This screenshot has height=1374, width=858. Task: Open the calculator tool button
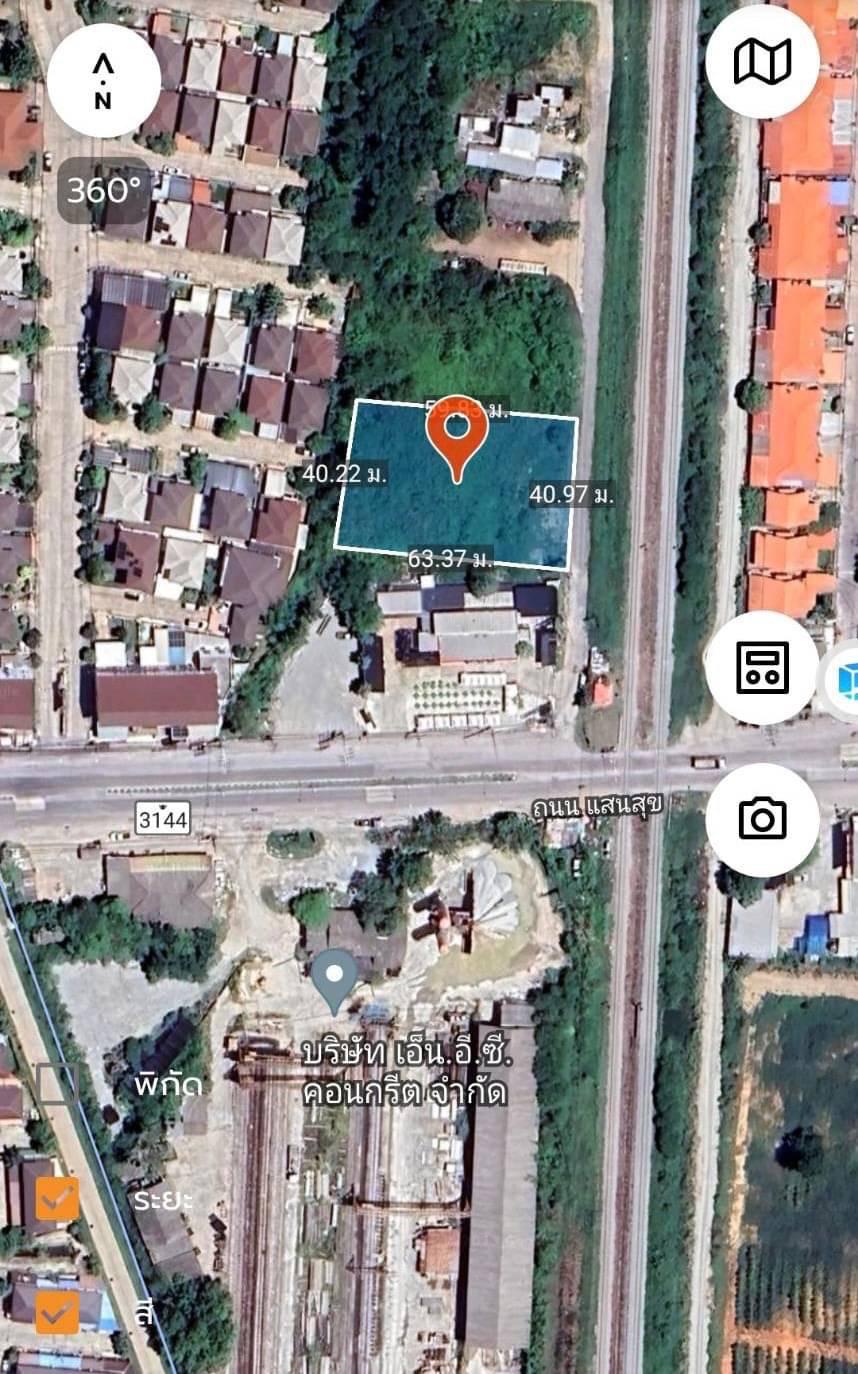(x=762, y=667)
